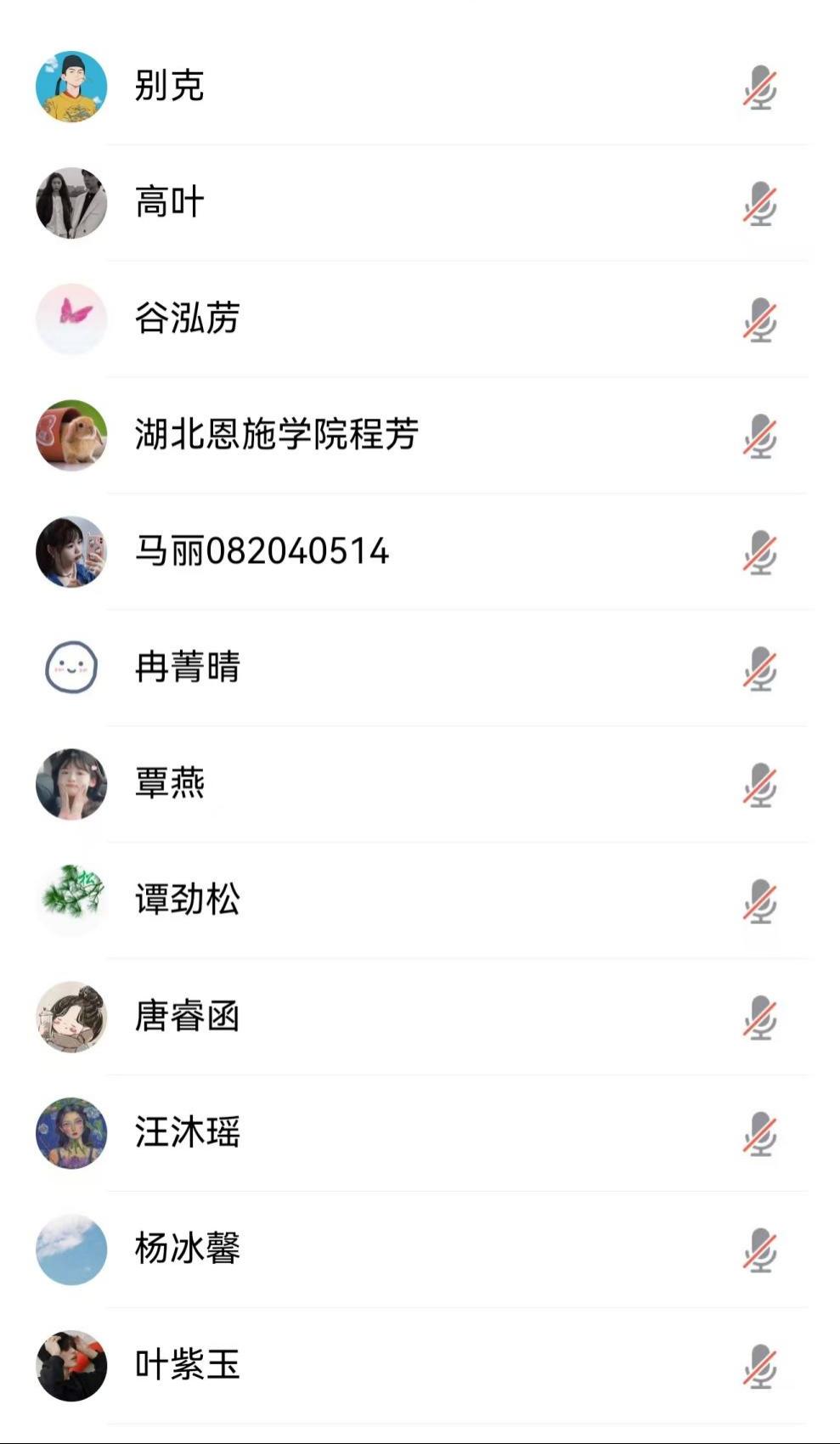Tap the muted microphone beside 唐睿函

[759, 1017]
